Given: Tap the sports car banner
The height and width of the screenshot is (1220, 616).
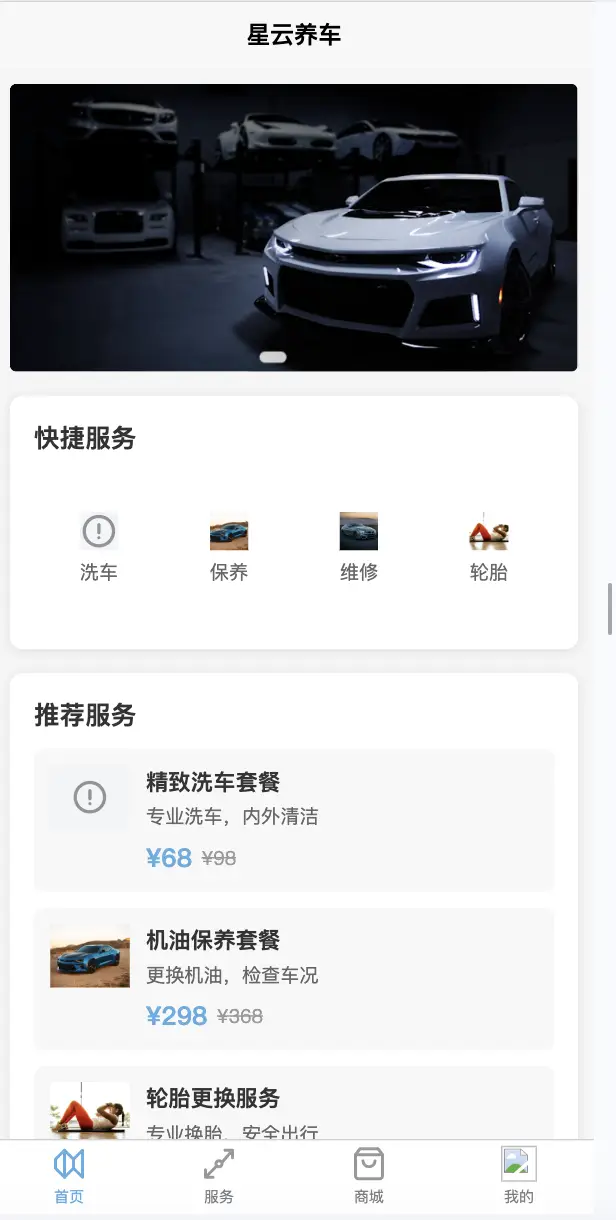Looking at the screenshot, I should 294,227.
